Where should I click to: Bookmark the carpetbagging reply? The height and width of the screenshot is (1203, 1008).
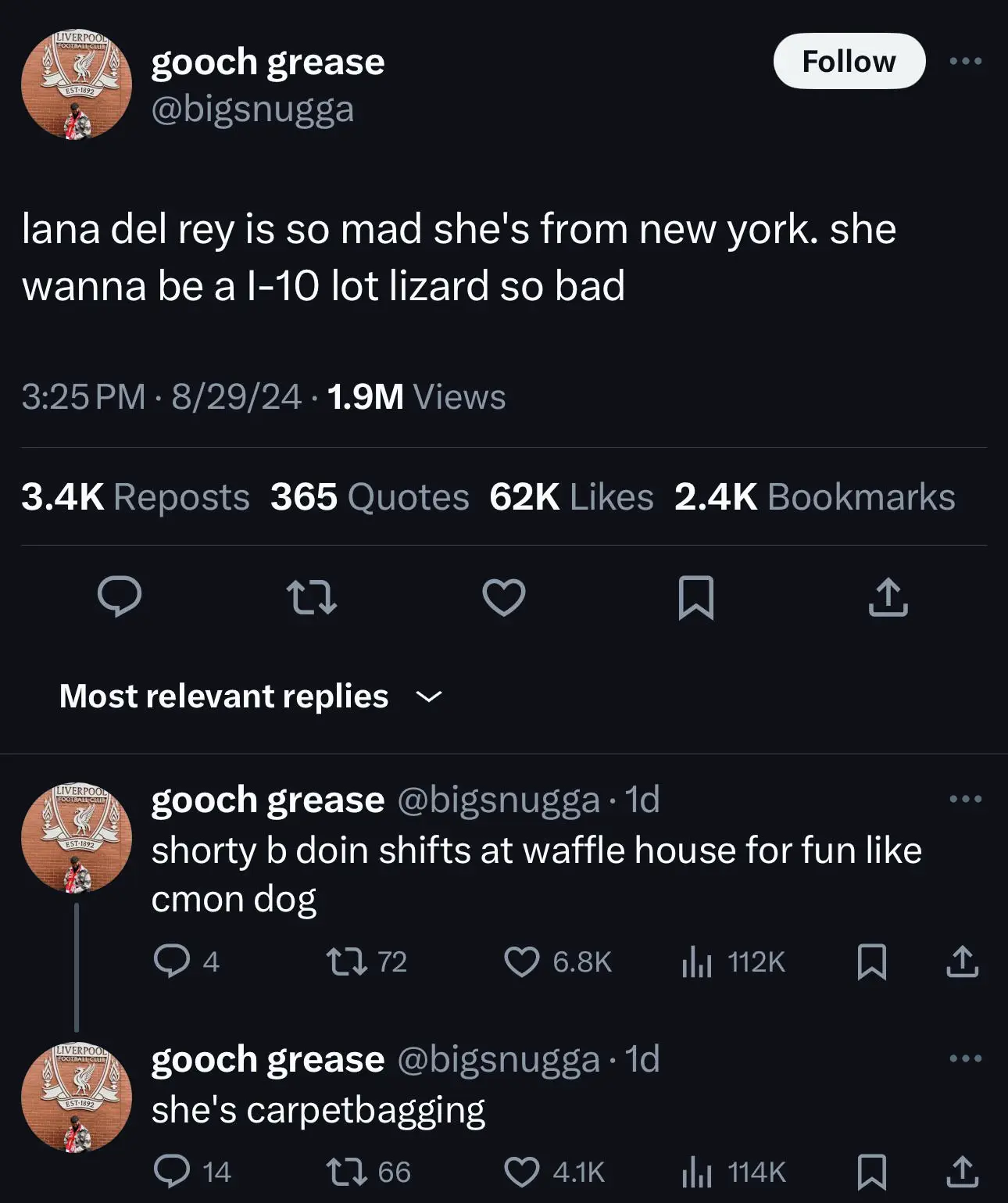point(871,1172)
